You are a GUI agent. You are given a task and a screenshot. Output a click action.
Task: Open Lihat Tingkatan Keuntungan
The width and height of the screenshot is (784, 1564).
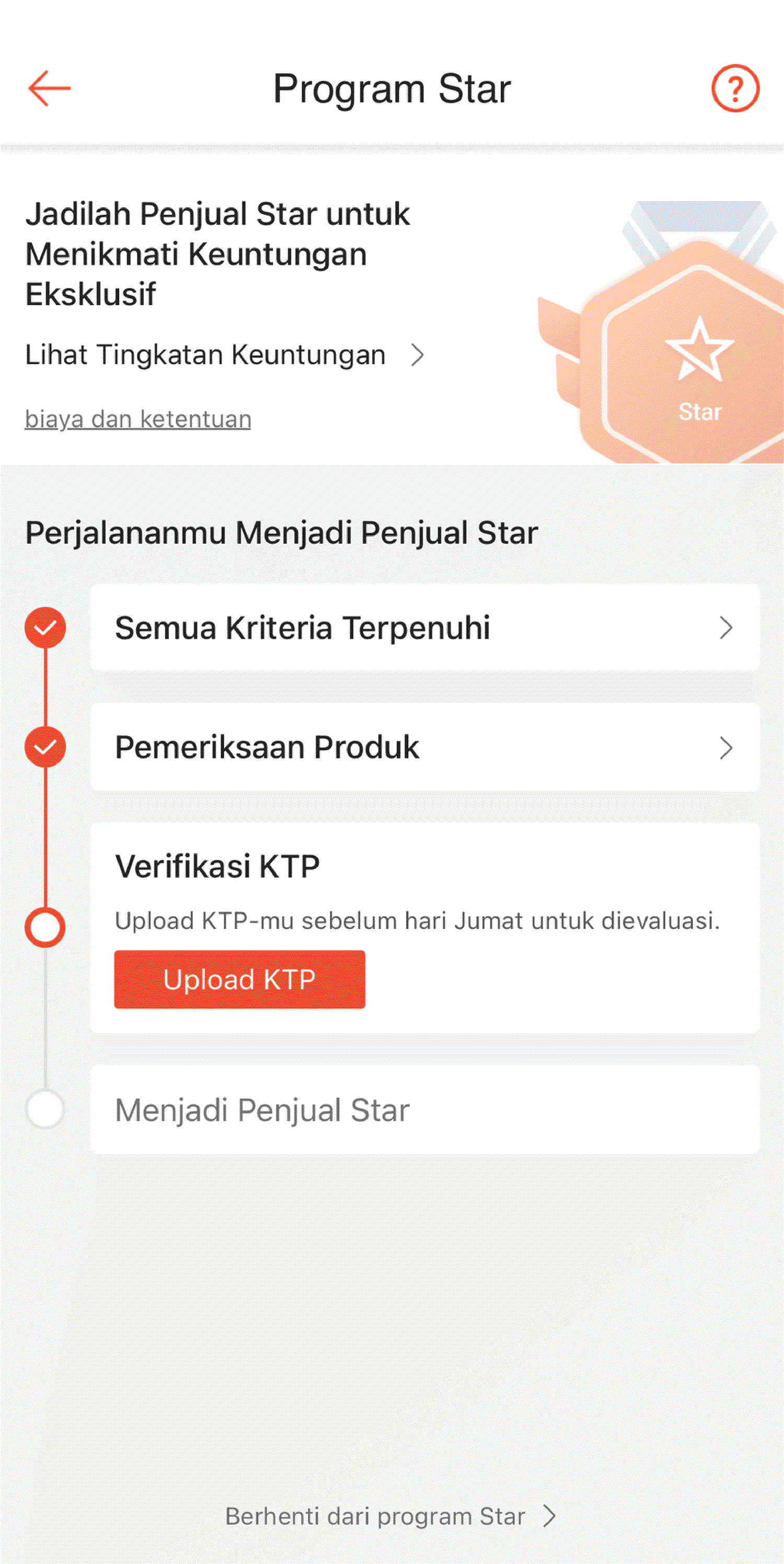pos(225,354)
